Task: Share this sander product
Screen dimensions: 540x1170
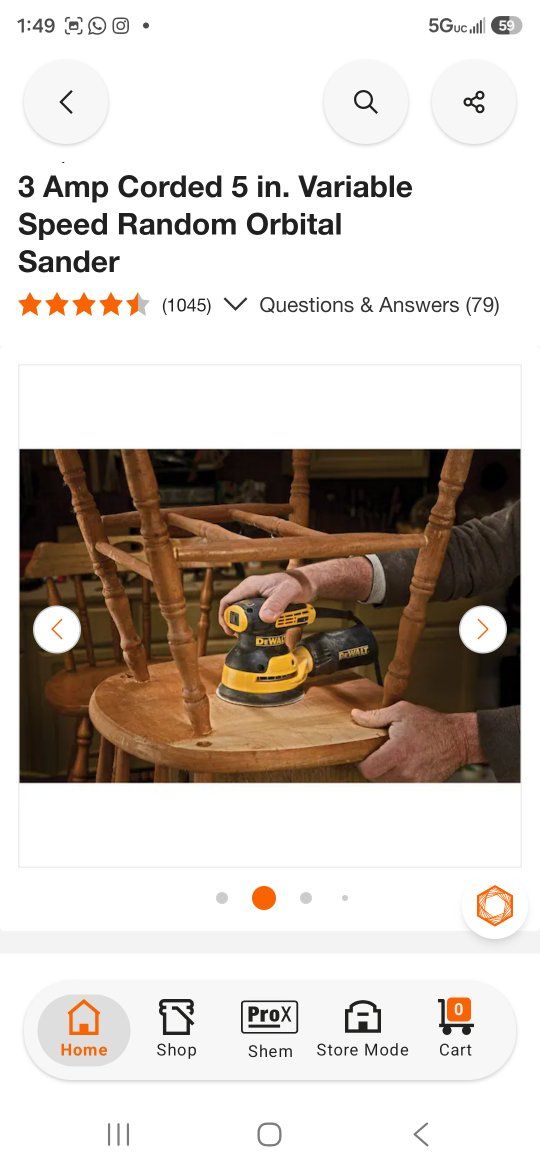Action: [x=474, y=102]
